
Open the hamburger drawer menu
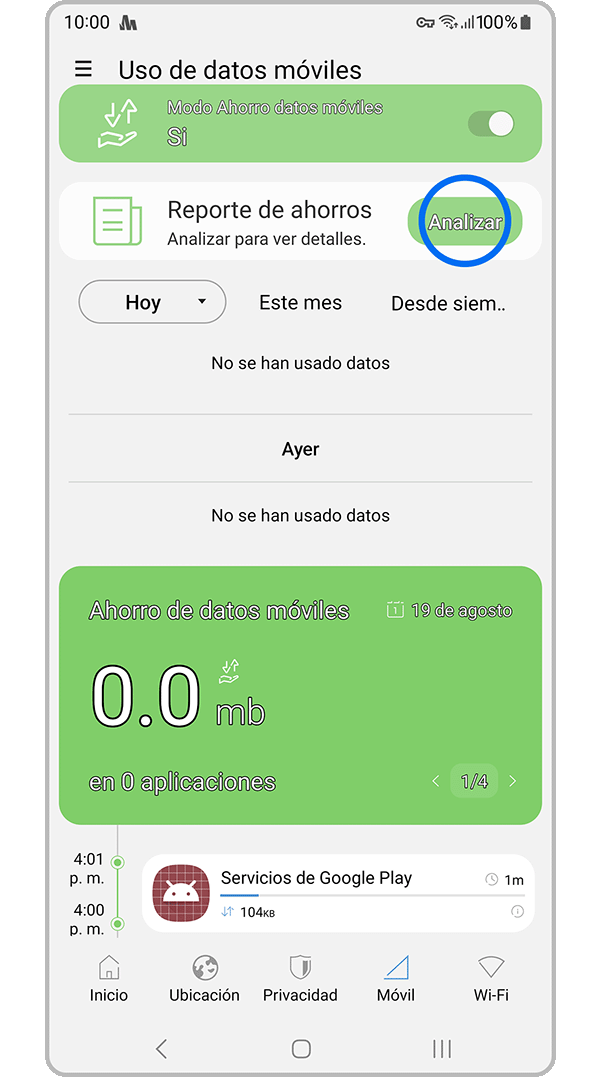click(84, 69)
